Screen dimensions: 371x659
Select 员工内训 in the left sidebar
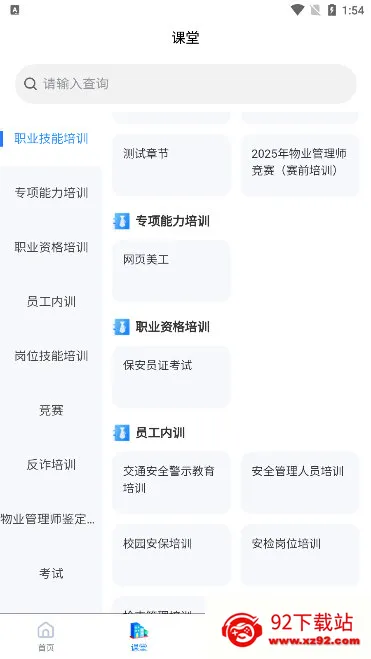point(51,301)
